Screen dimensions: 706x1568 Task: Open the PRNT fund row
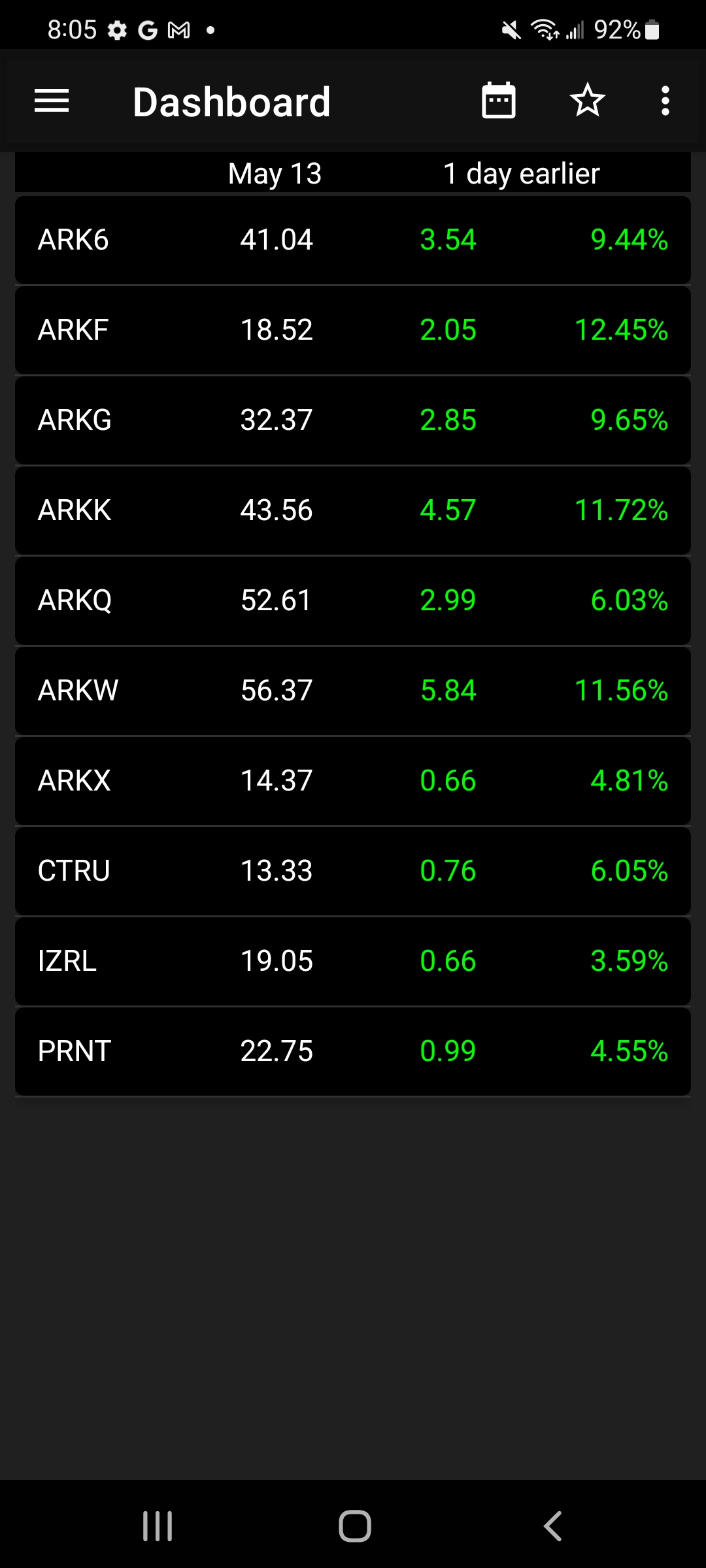point(353,1051)
